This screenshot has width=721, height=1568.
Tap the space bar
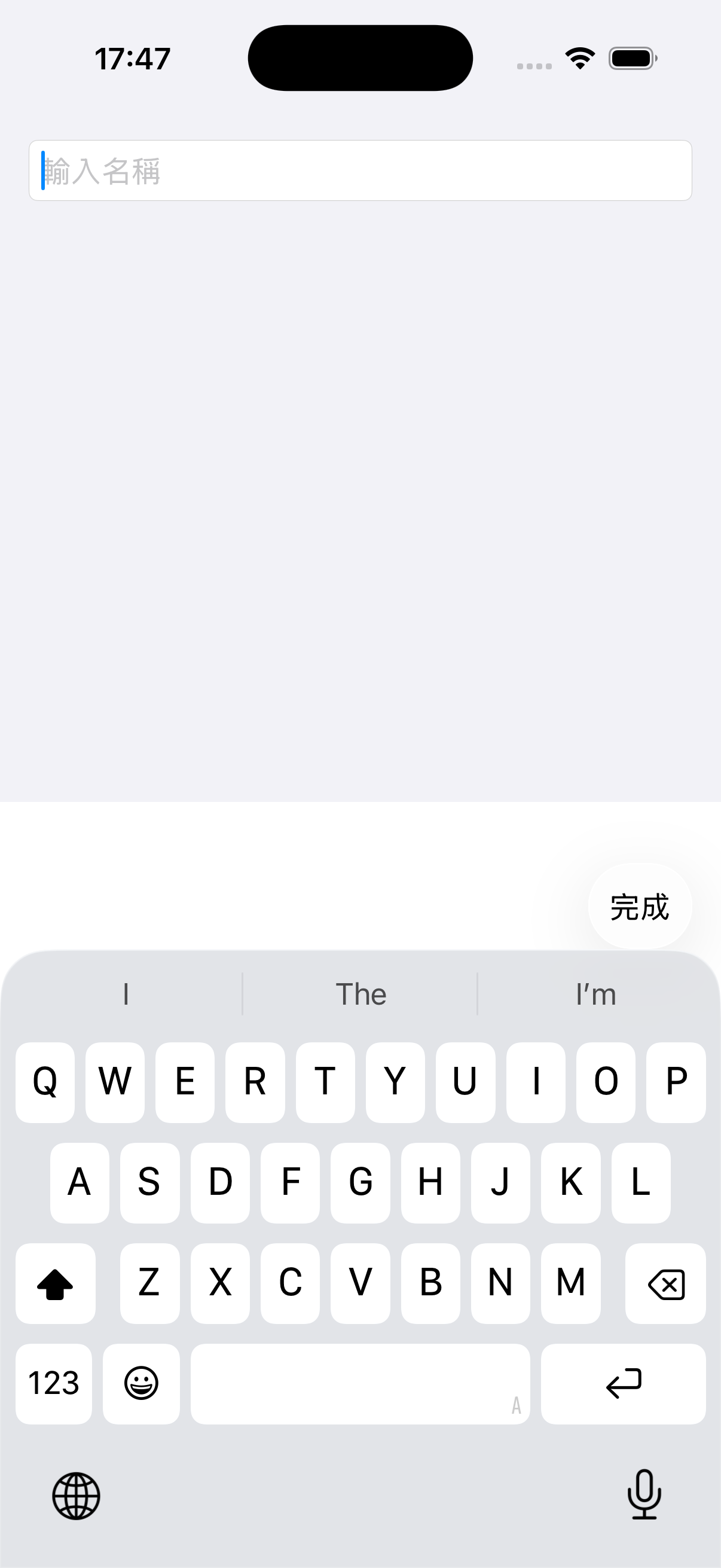(360, 1384)
